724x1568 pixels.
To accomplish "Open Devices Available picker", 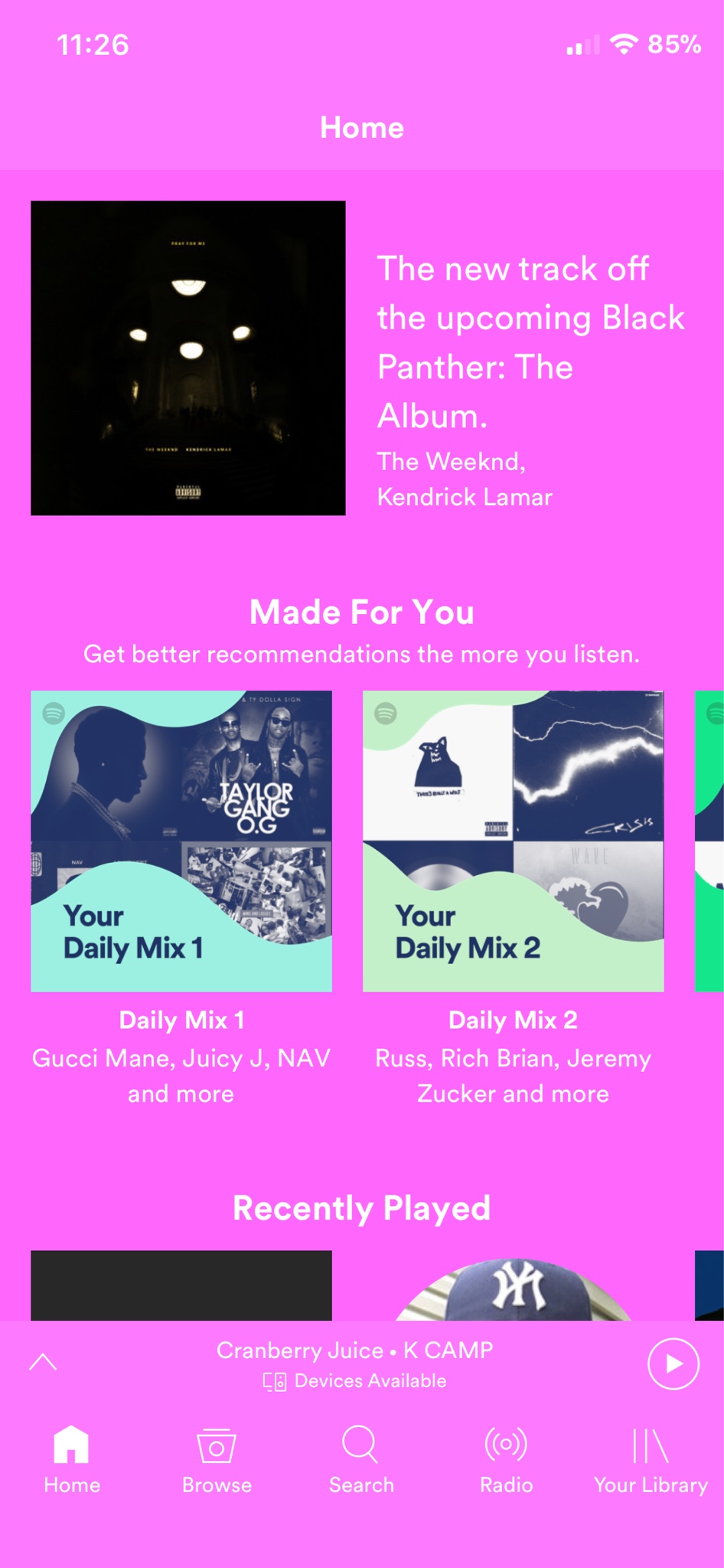I will click(355, 1381).
